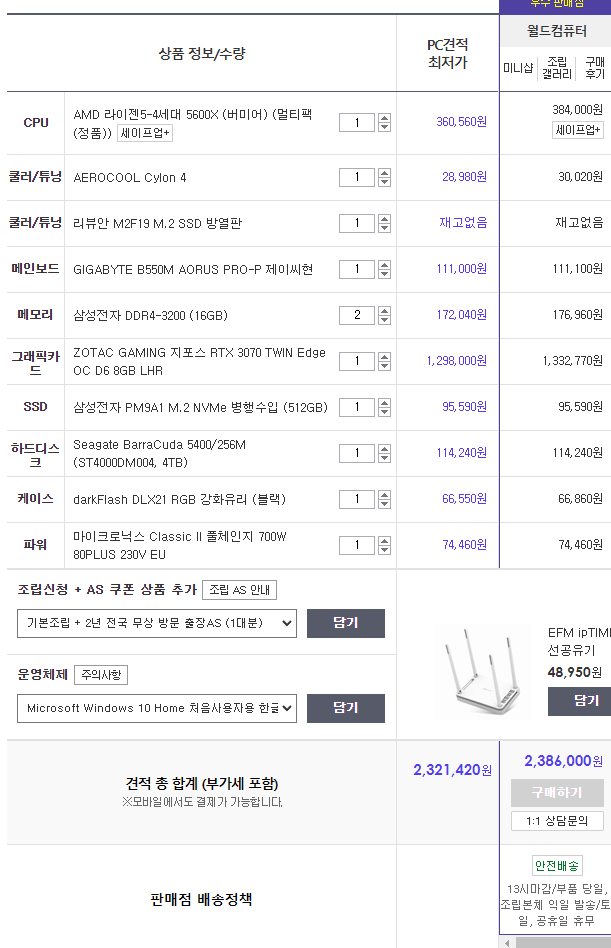Open the 조립 갤러리 link
This screenshot has height=948, width=611.
coord(557,68)
